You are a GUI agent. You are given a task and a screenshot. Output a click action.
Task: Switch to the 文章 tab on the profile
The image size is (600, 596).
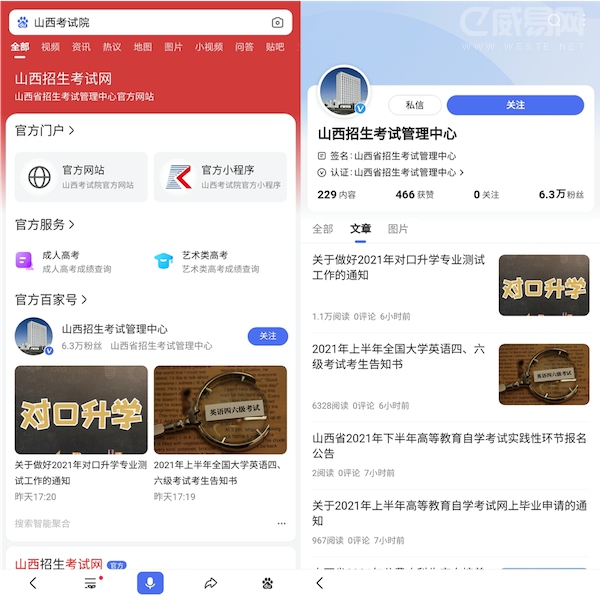pos(360,229)
